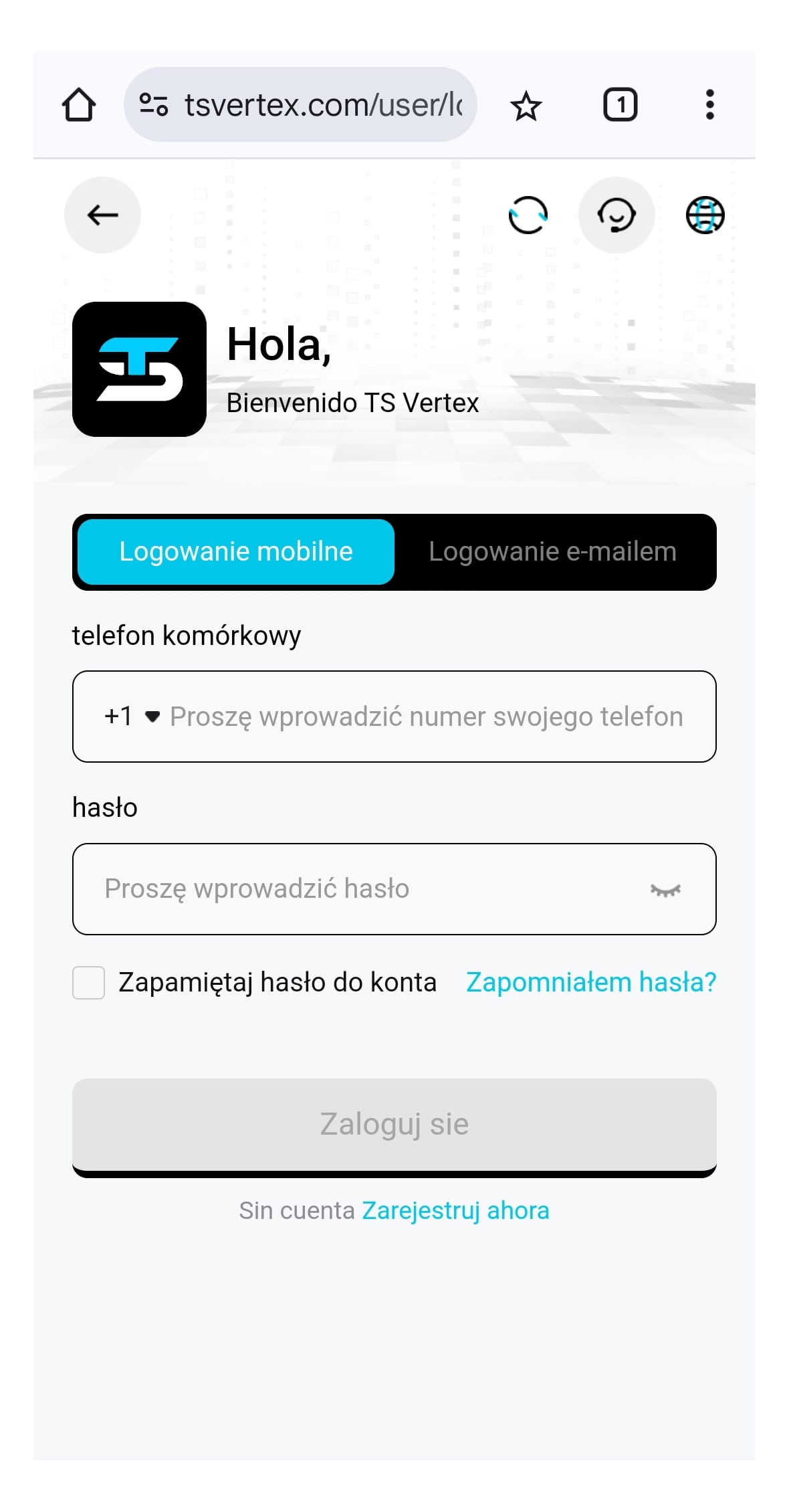This screenshot has height=1512, width=789.
Task: Open the language globe selector
Action: (705, 215)
